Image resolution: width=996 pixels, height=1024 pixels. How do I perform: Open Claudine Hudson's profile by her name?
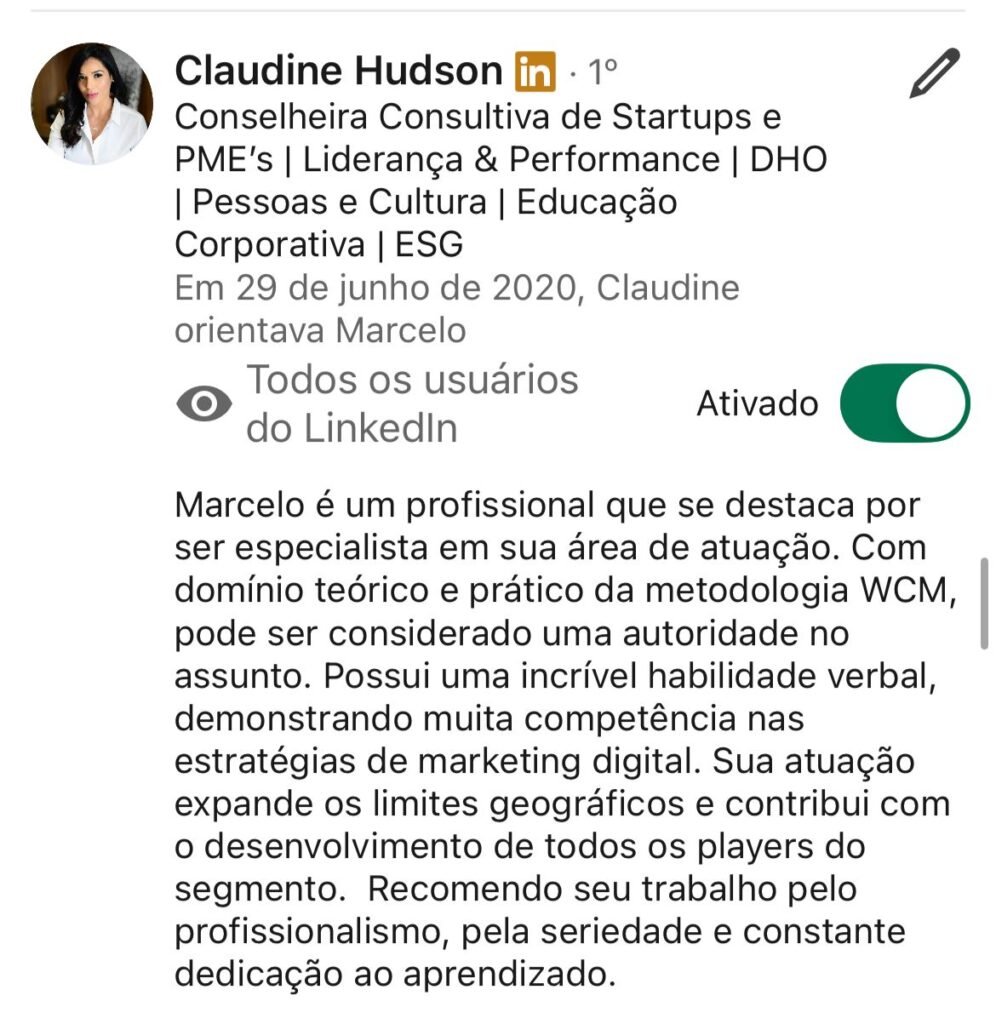click(x=338, y=71)
